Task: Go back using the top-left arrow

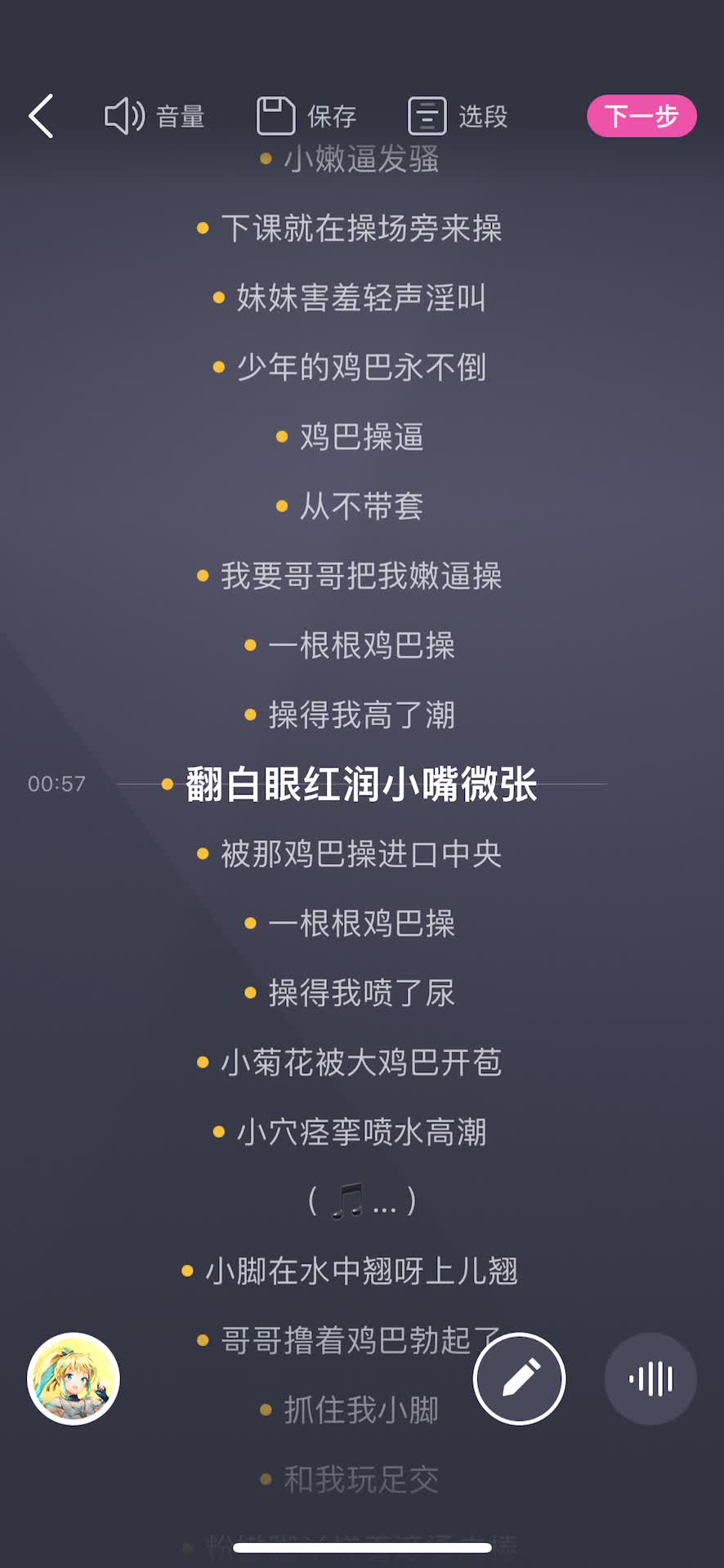Action: click(41, 116)
